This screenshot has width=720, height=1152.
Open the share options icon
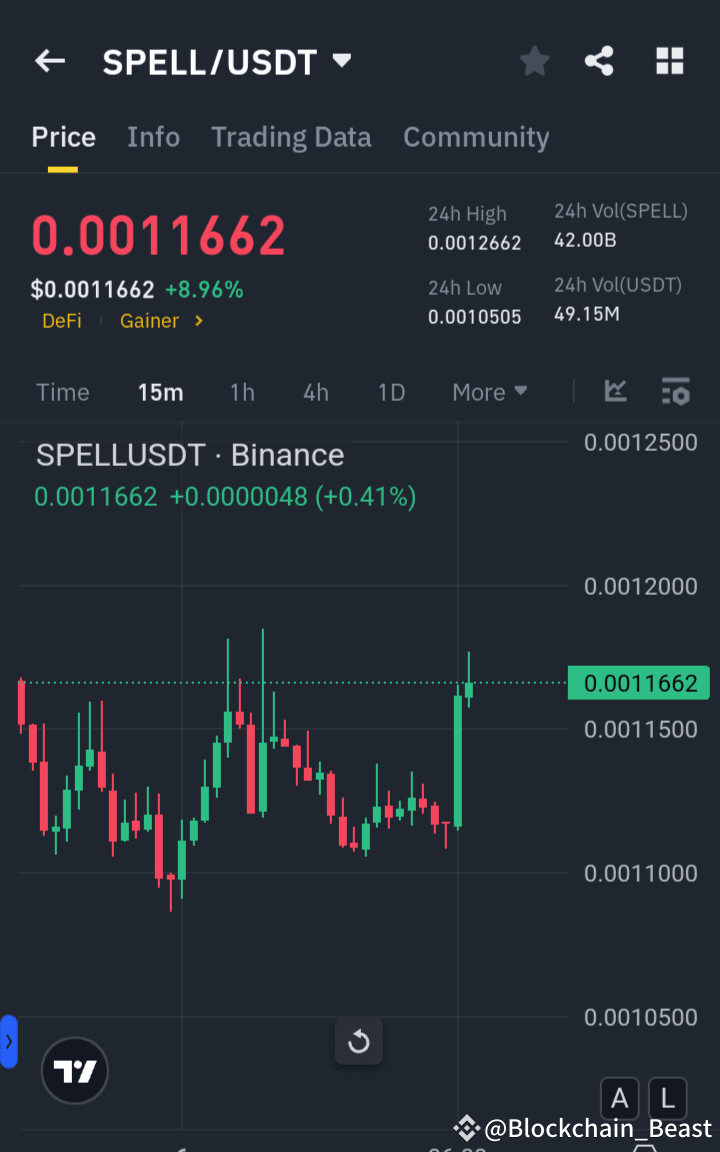click(x=599, y=61)
